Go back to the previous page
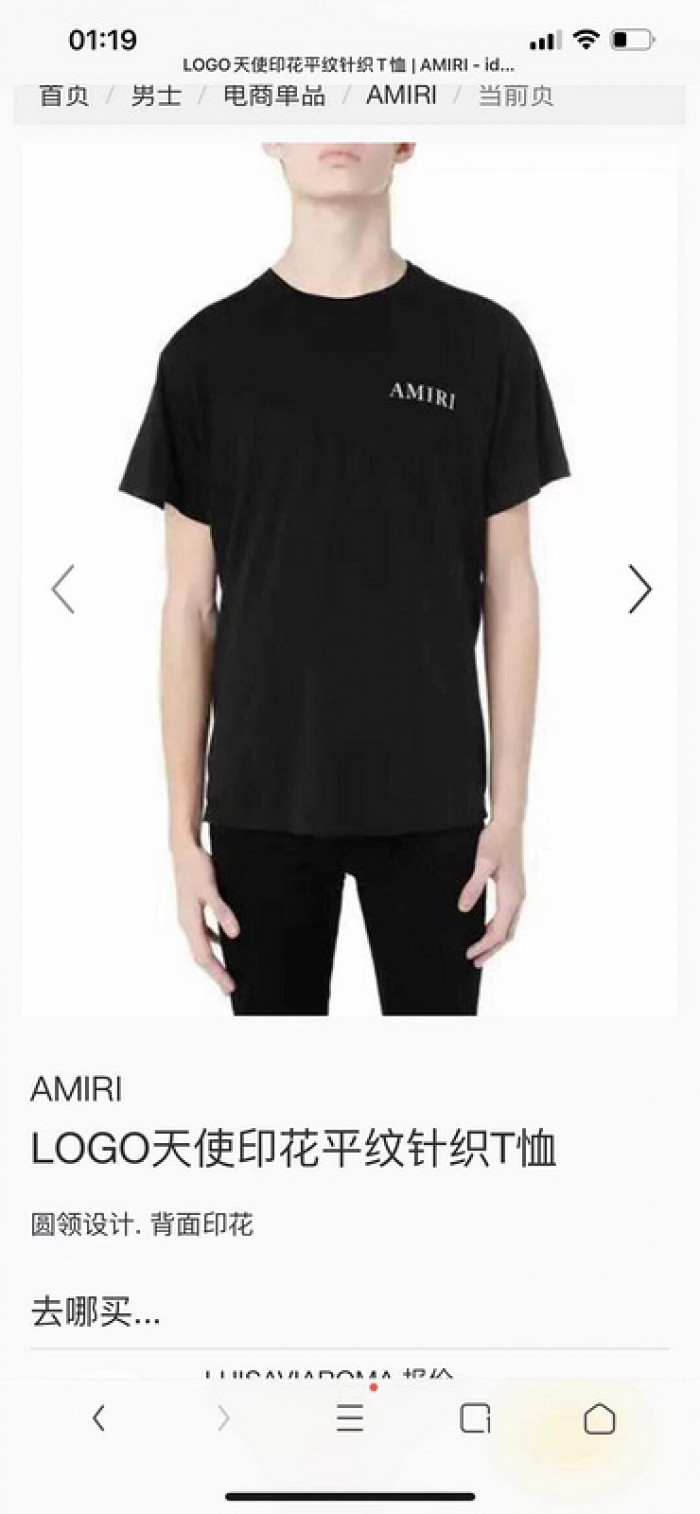 click(x=98, y=1418)
